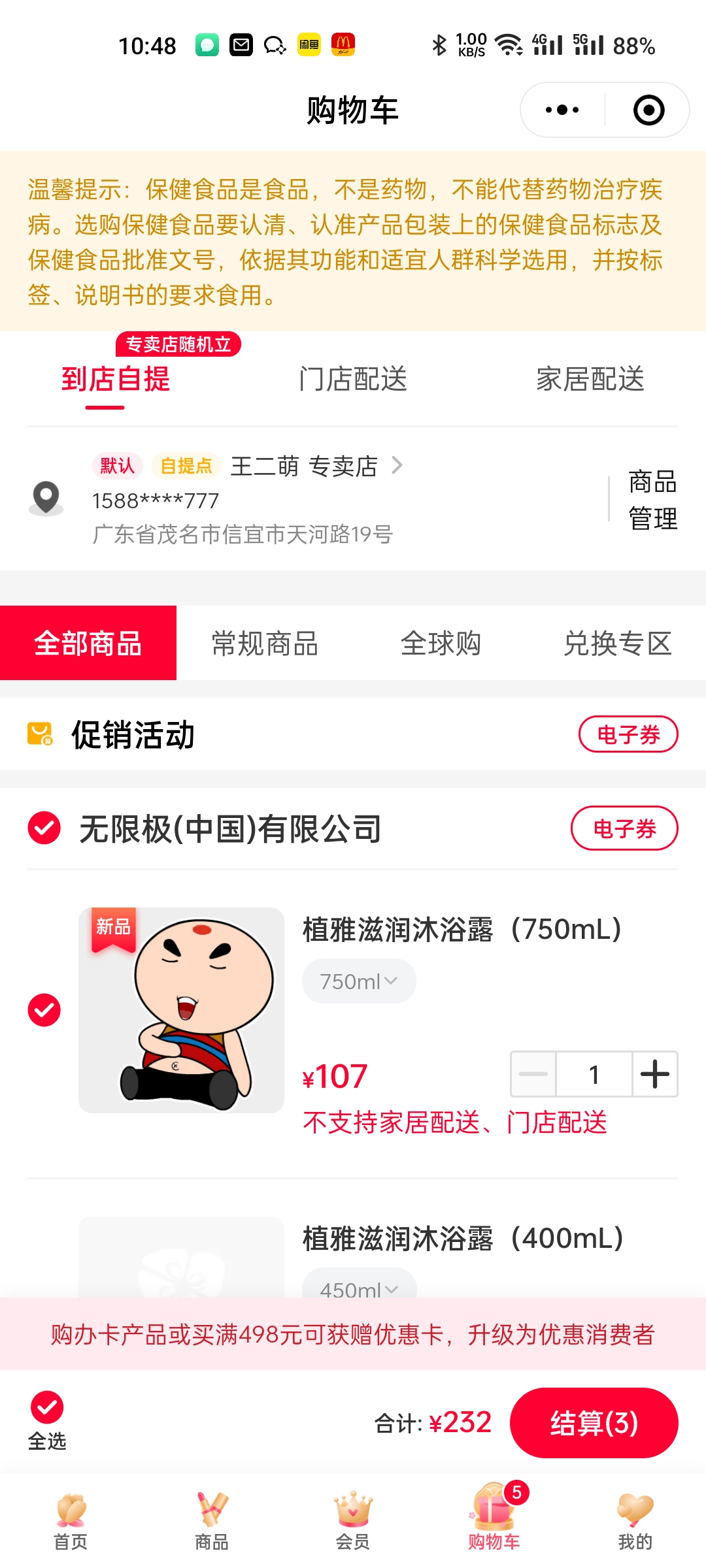Image resolution: width=706 pixels, height=1568 pixels.
Task: Open 商品管理
Action: coord(652,500)
